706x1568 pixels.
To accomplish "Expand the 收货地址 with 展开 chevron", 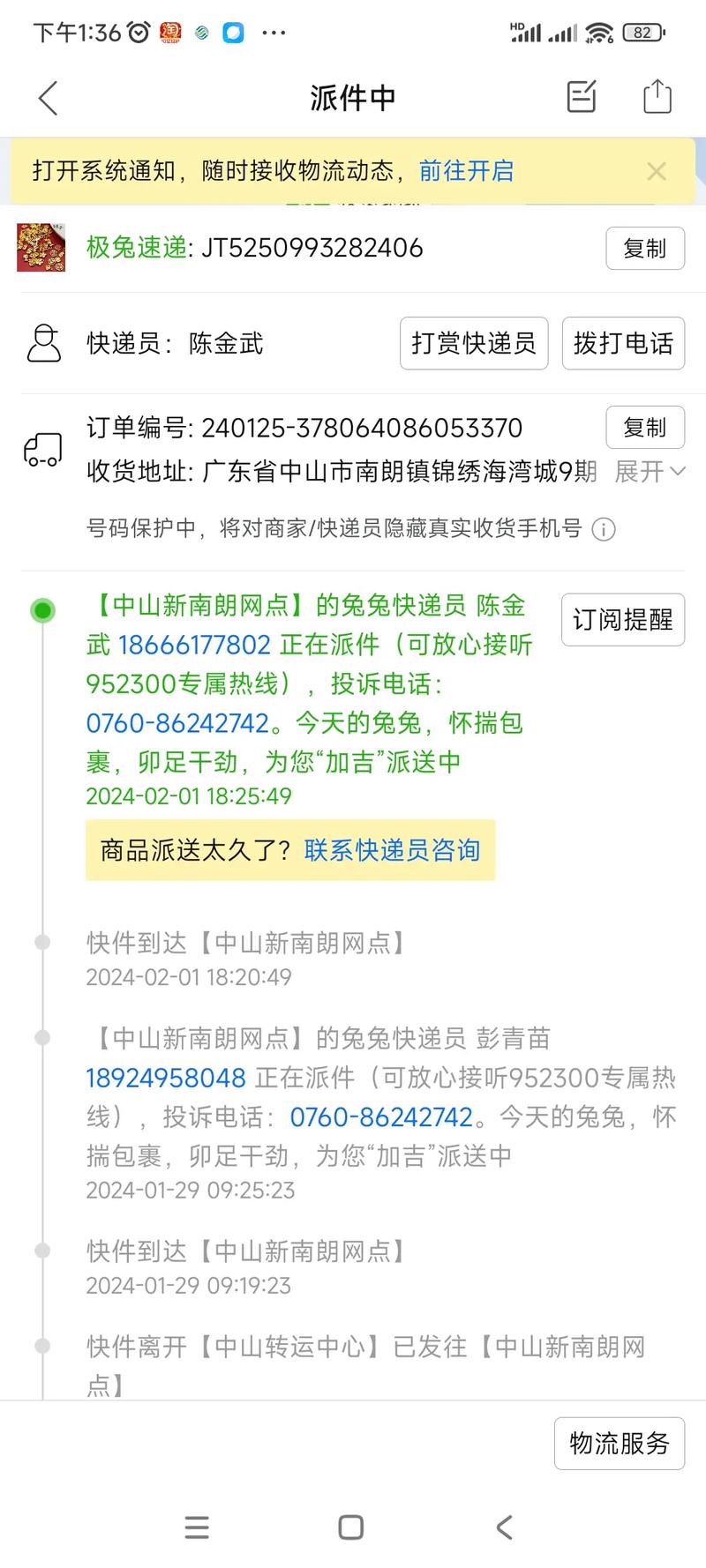I will (649, 472).
